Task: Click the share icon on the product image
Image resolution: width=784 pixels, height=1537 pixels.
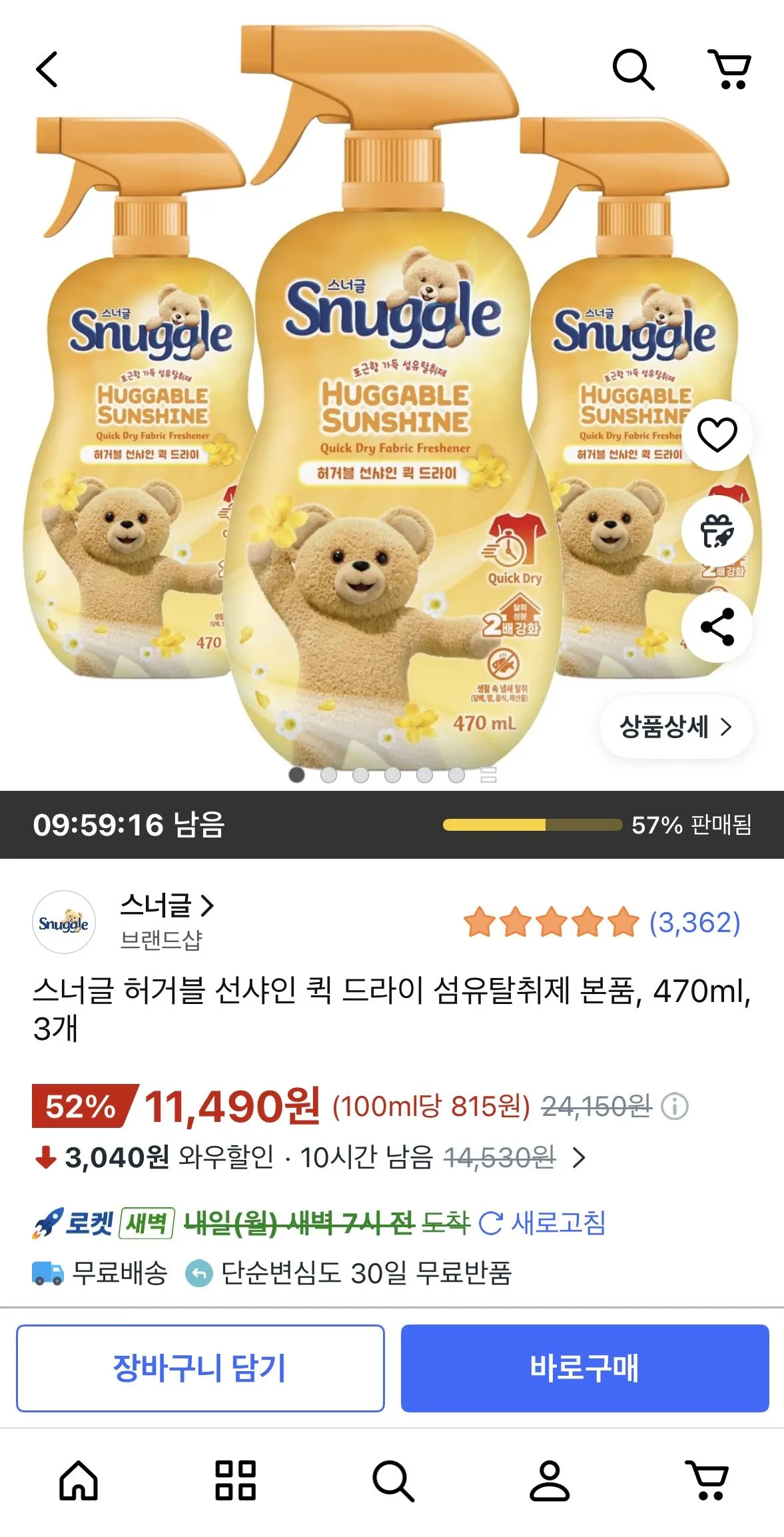Action: (x=715, y=626)
